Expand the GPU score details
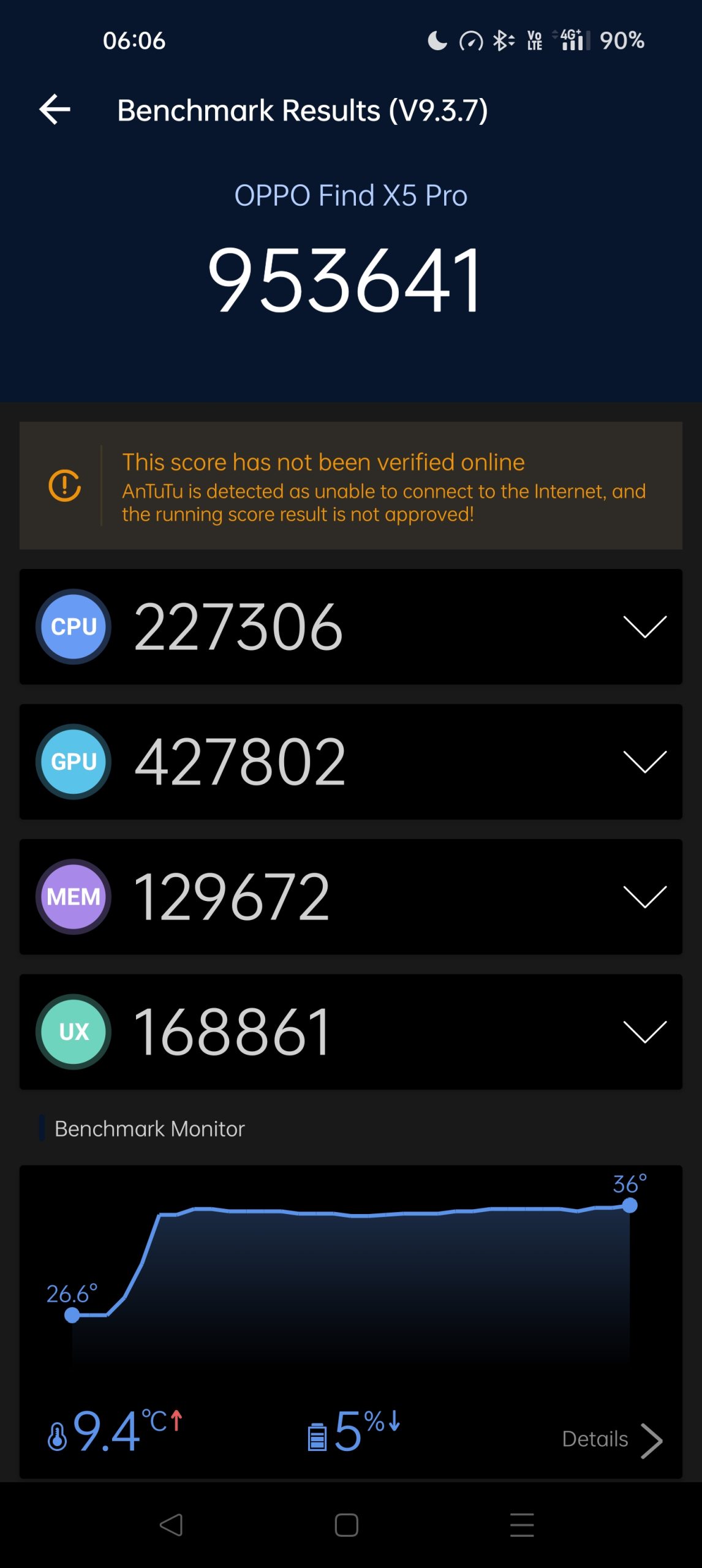This screenshot has width=702, height=1568. coord(644,762)
